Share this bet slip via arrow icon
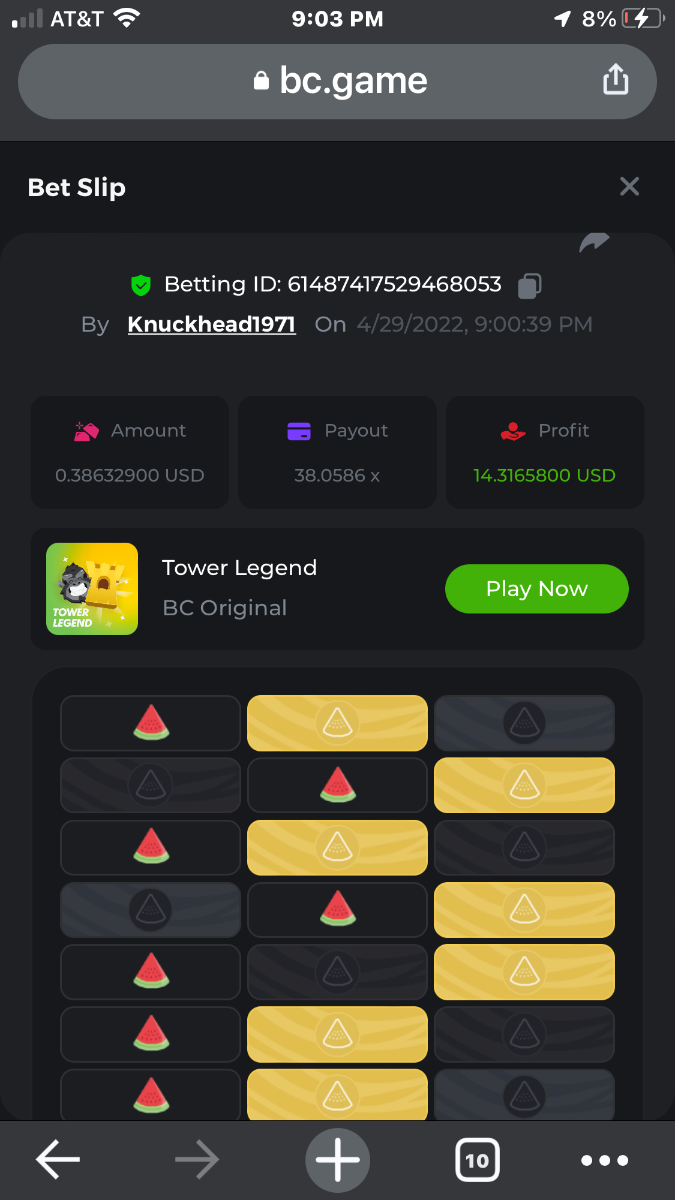The width and height of the screenshot is (675, 1200). pos(594,243)
